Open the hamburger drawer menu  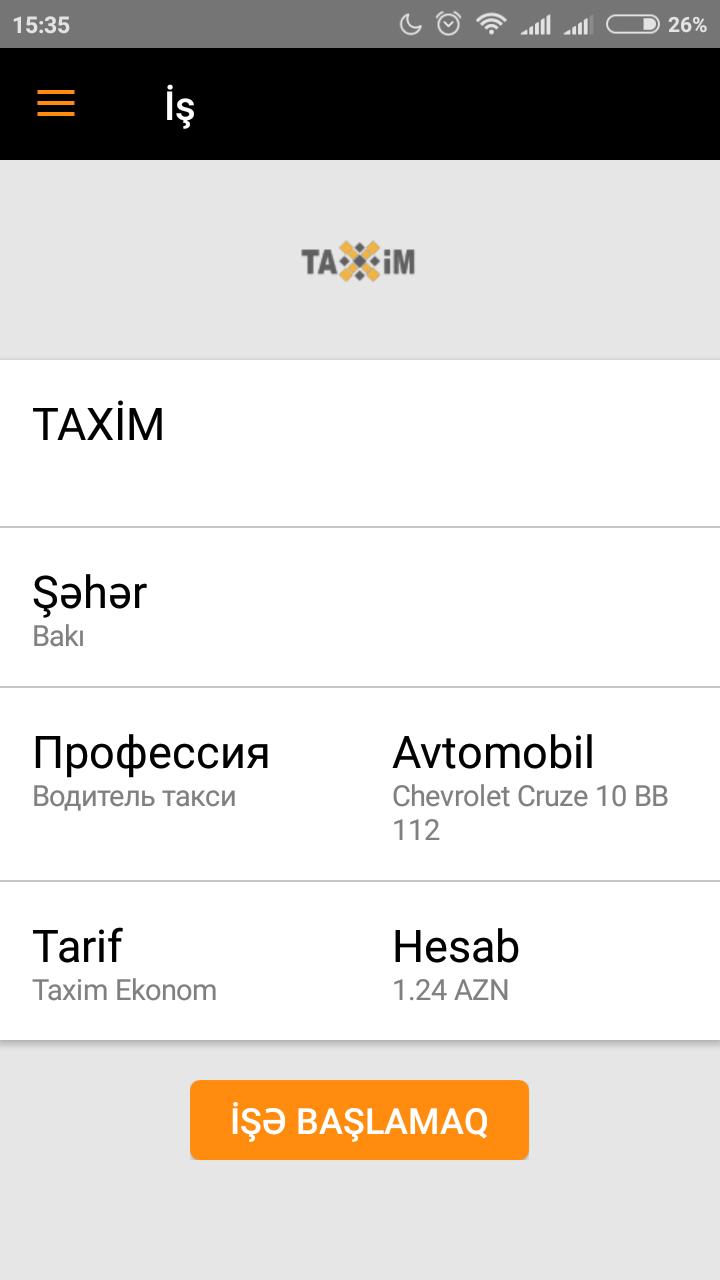[x=56, y=104]
